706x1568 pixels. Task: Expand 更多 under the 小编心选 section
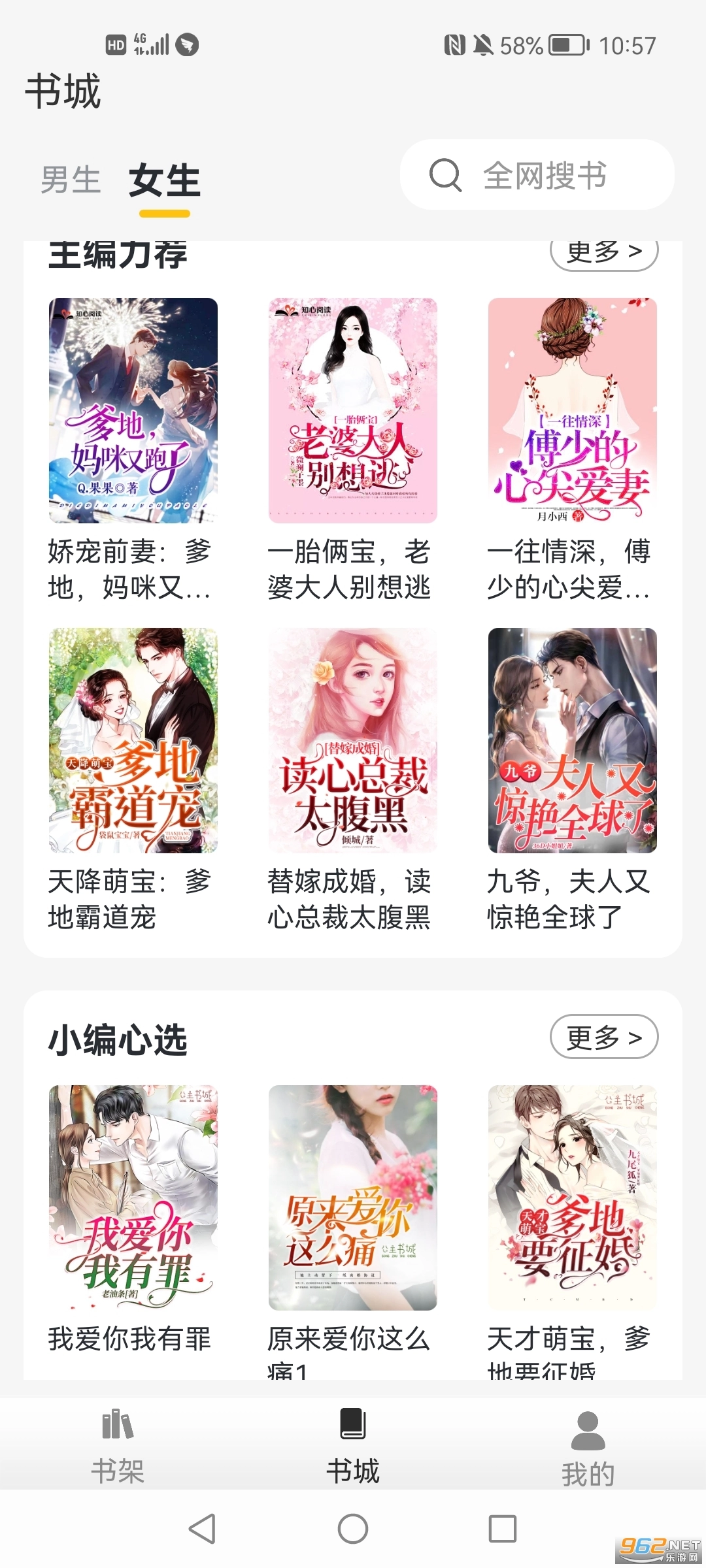pos(603,1036)
